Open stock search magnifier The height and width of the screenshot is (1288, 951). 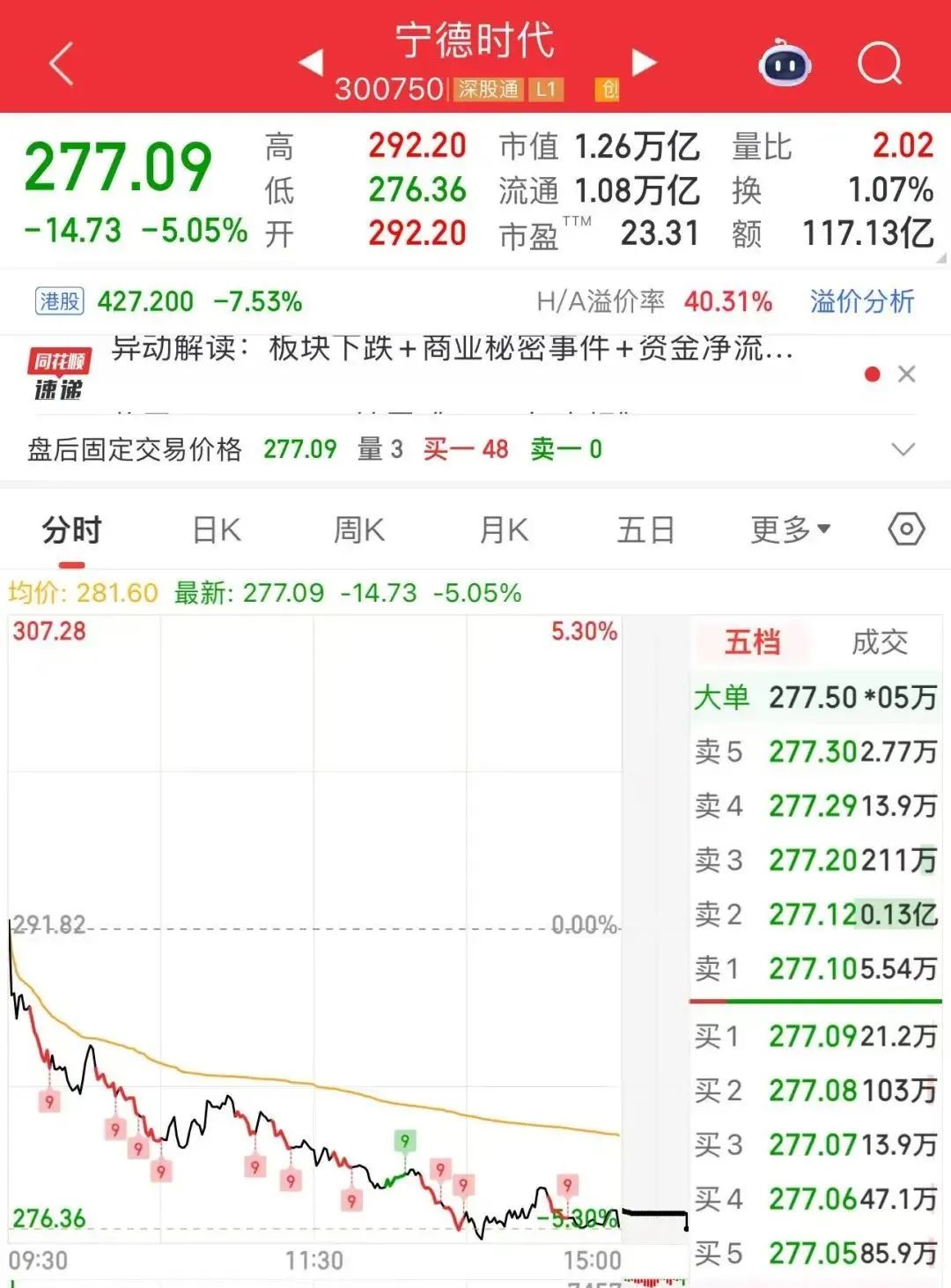point(879,63)
